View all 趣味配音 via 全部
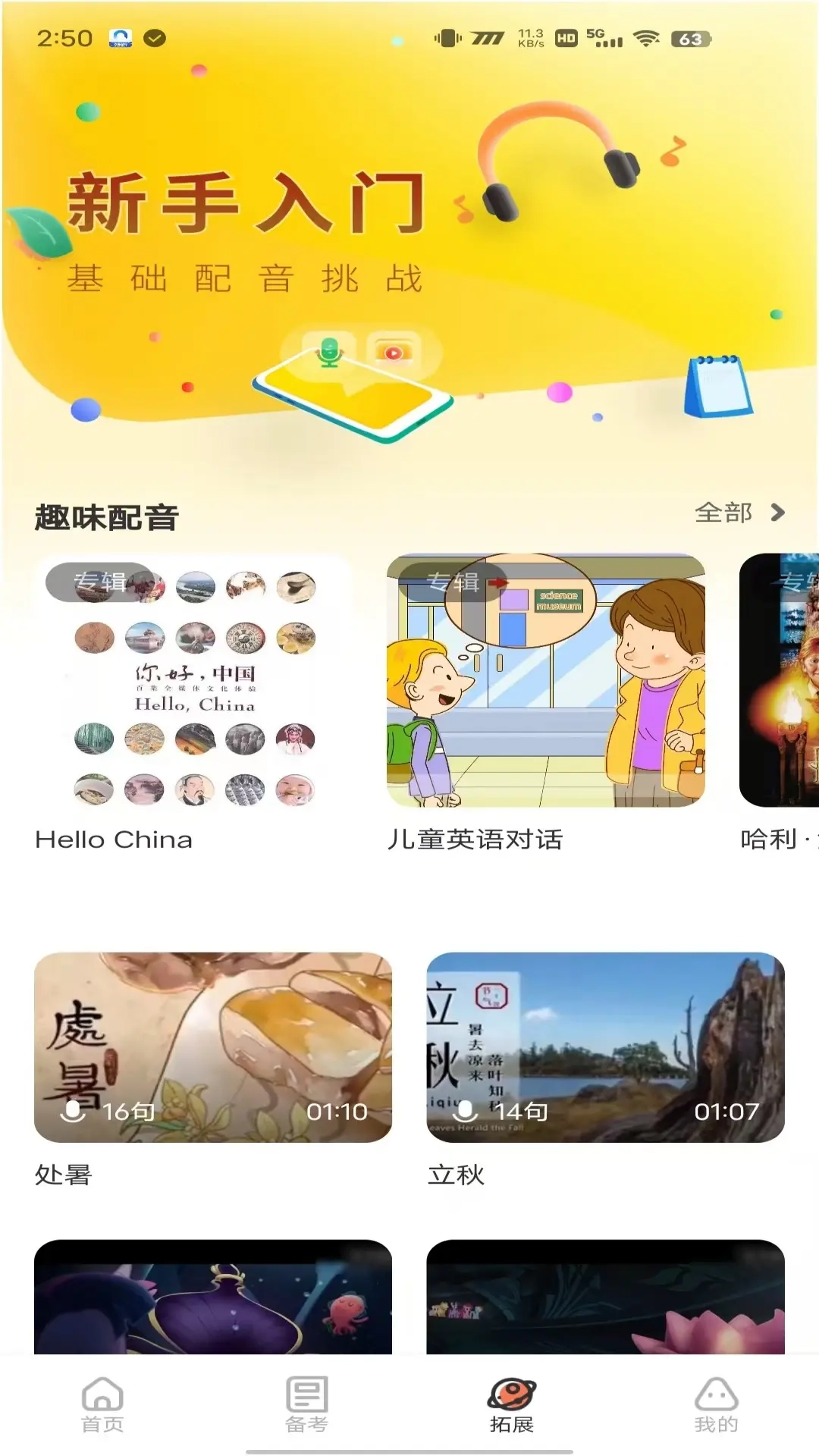Viewport: 819px width, 1456px height. (739, 513)
